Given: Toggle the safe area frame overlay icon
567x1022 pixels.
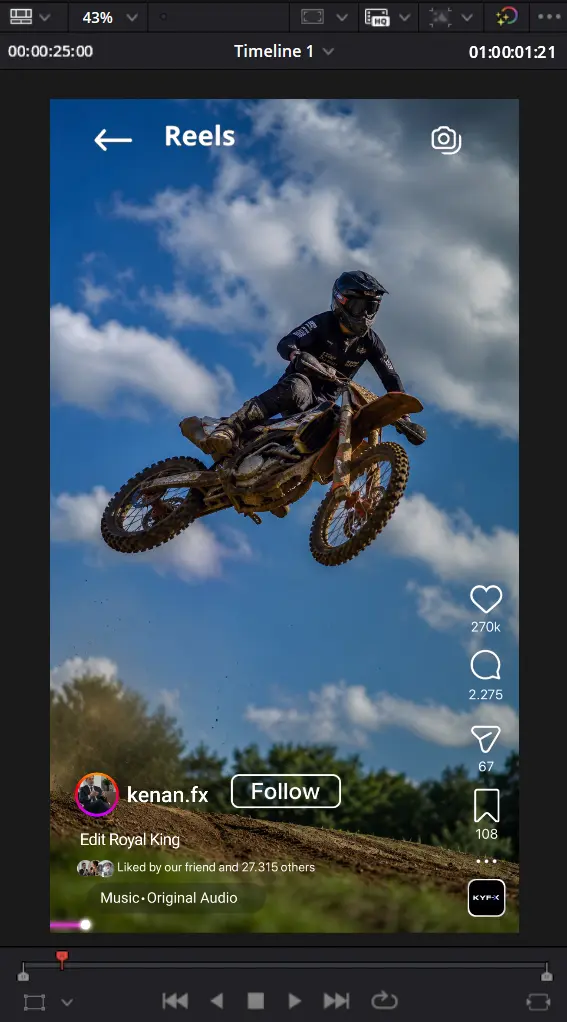Looking at the screenshot, I should [312, 17].
